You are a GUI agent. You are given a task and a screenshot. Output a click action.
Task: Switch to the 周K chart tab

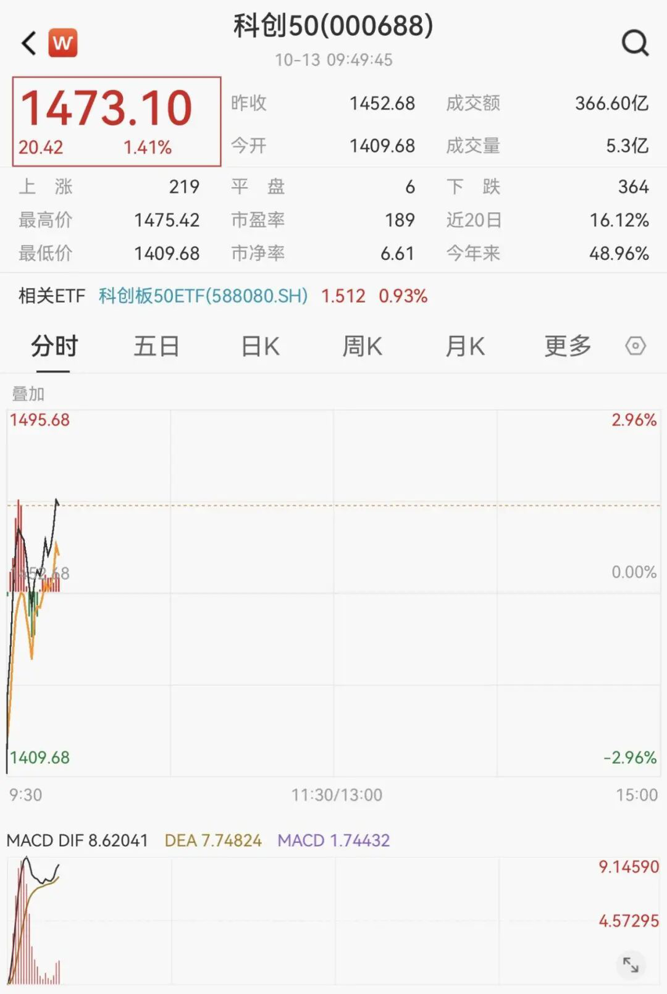pos(362,346)
